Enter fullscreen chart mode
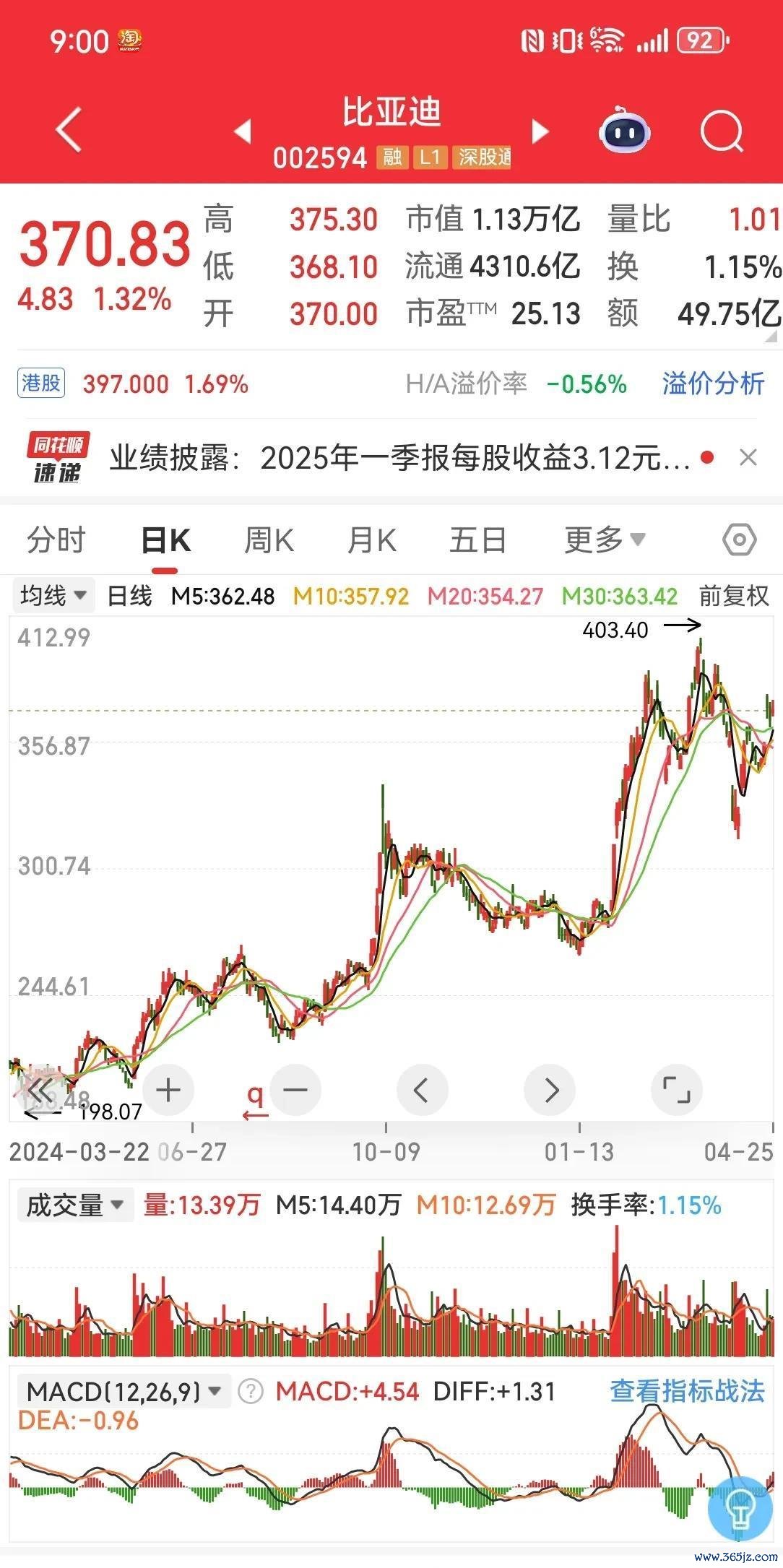This screenshot has height=1568, width=783. point(677,1090)
